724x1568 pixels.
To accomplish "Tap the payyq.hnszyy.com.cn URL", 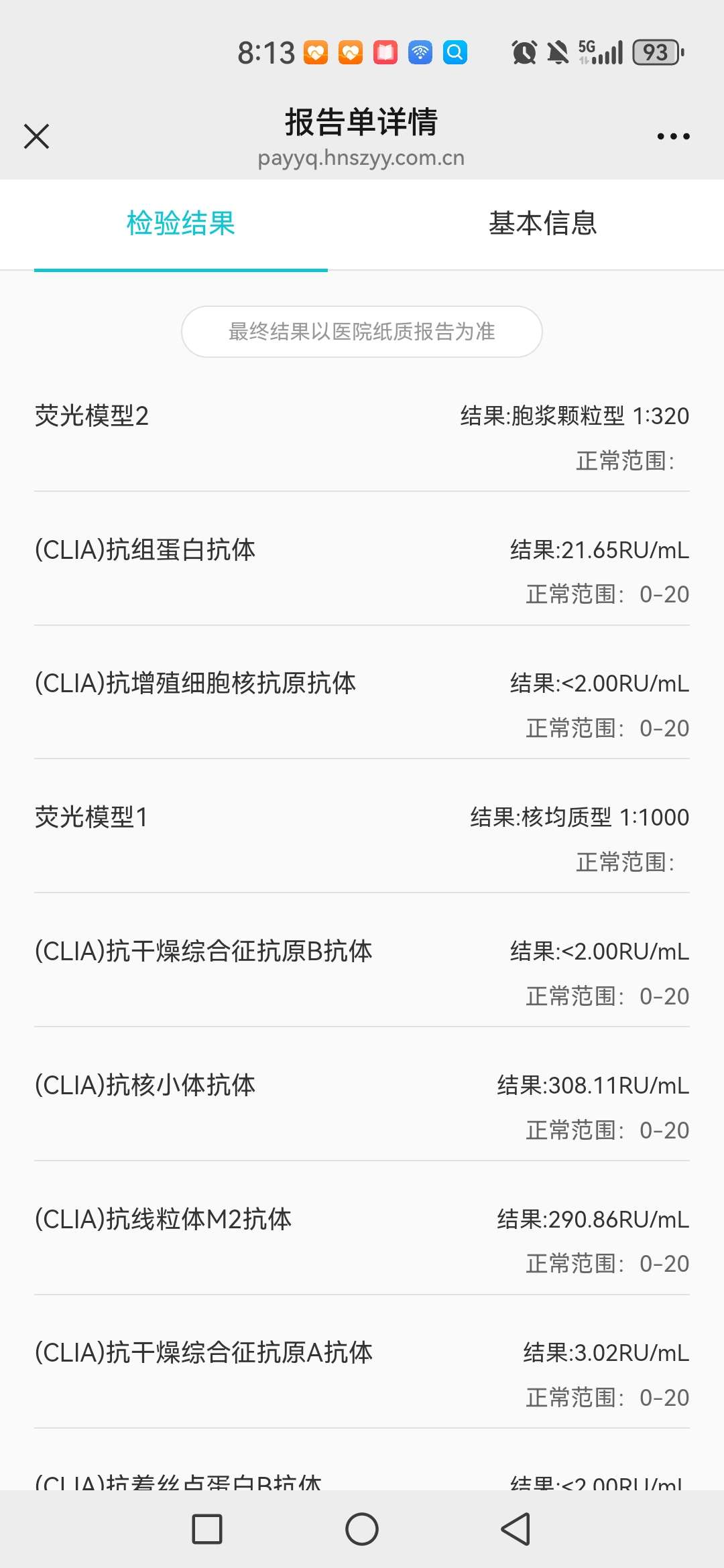I will [x=361, y=158].
